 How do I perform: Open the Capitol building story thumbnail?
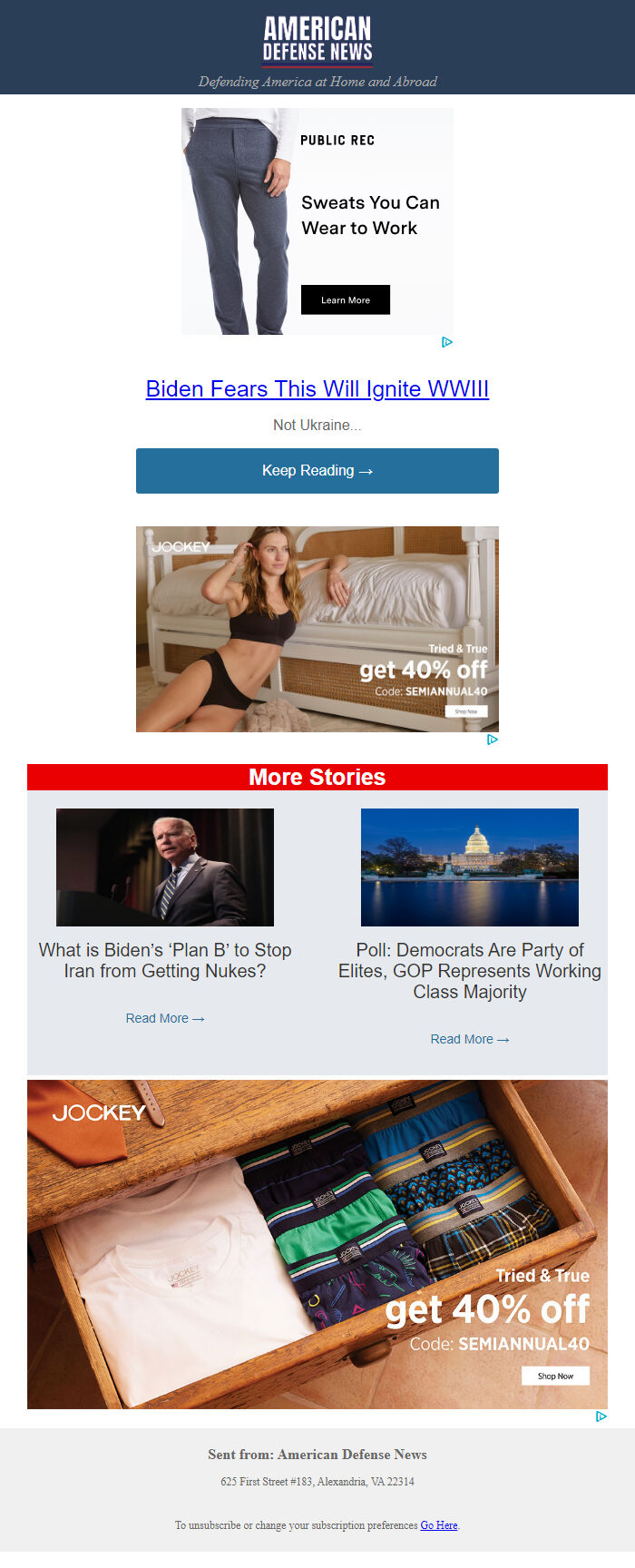coord(469,867)
